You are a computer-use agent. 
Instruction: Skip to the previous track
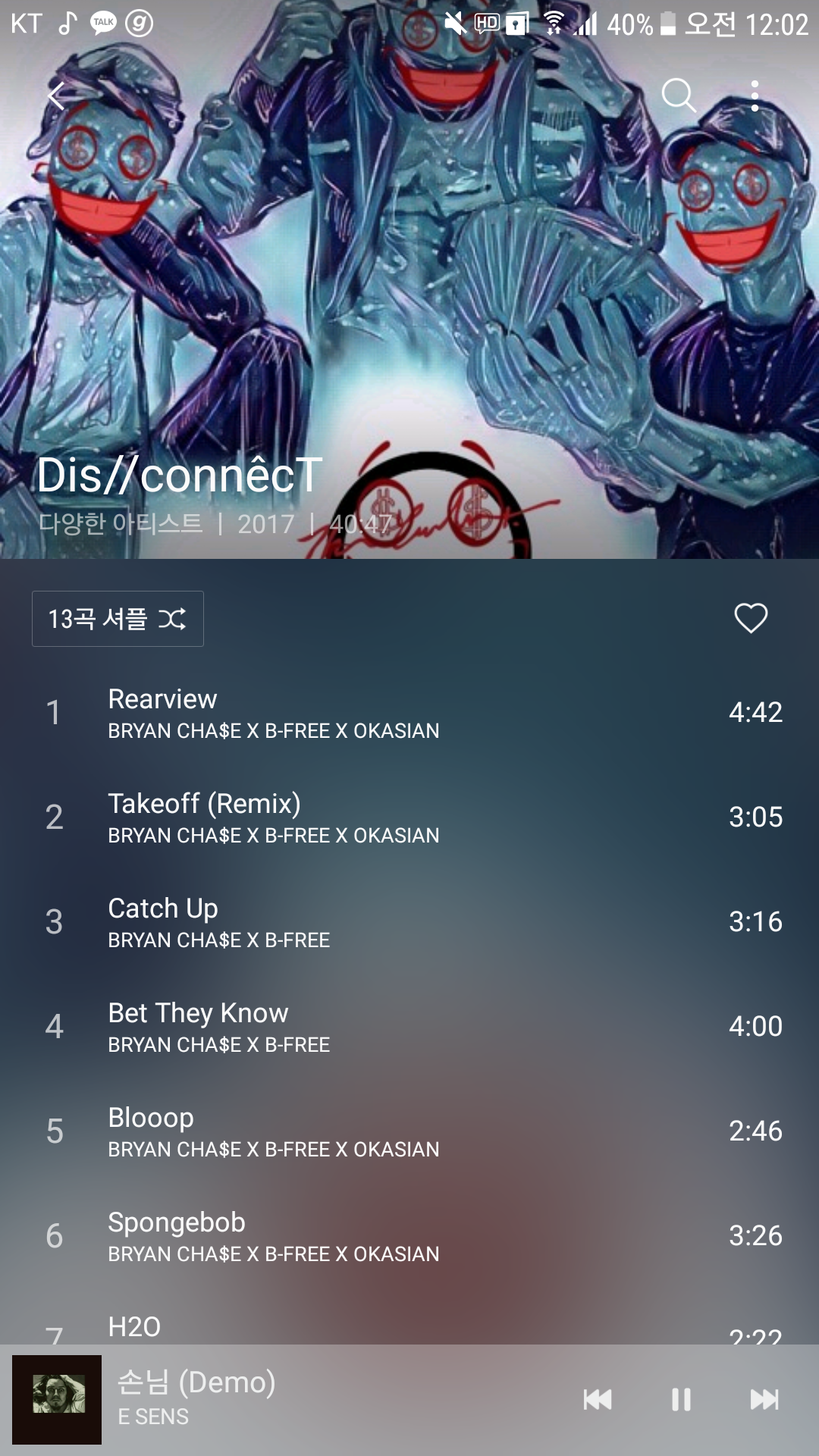coord(598,1399)
